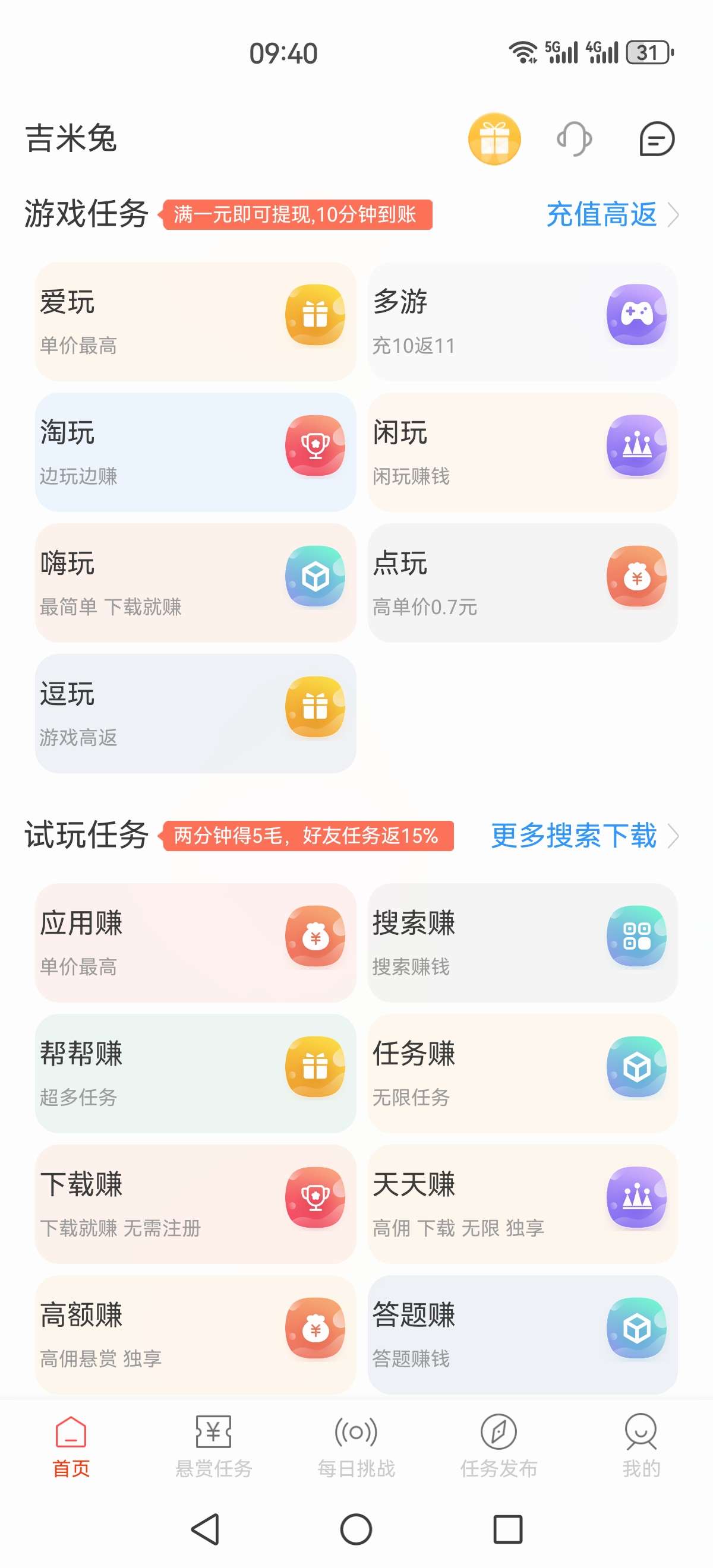Open the 多游 card
Image resolution: width=713 pixels, height=1568 pixels.
pos(522,321)
